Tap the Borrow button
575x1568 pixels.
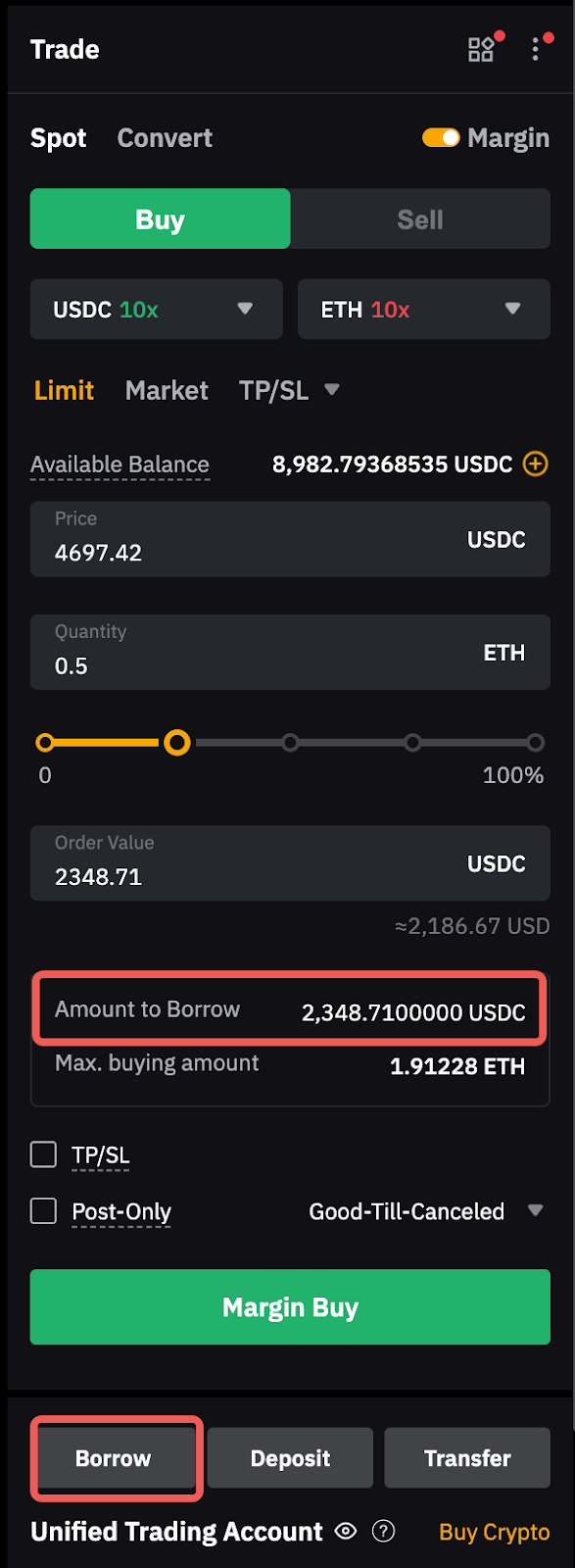[114, 1458]
